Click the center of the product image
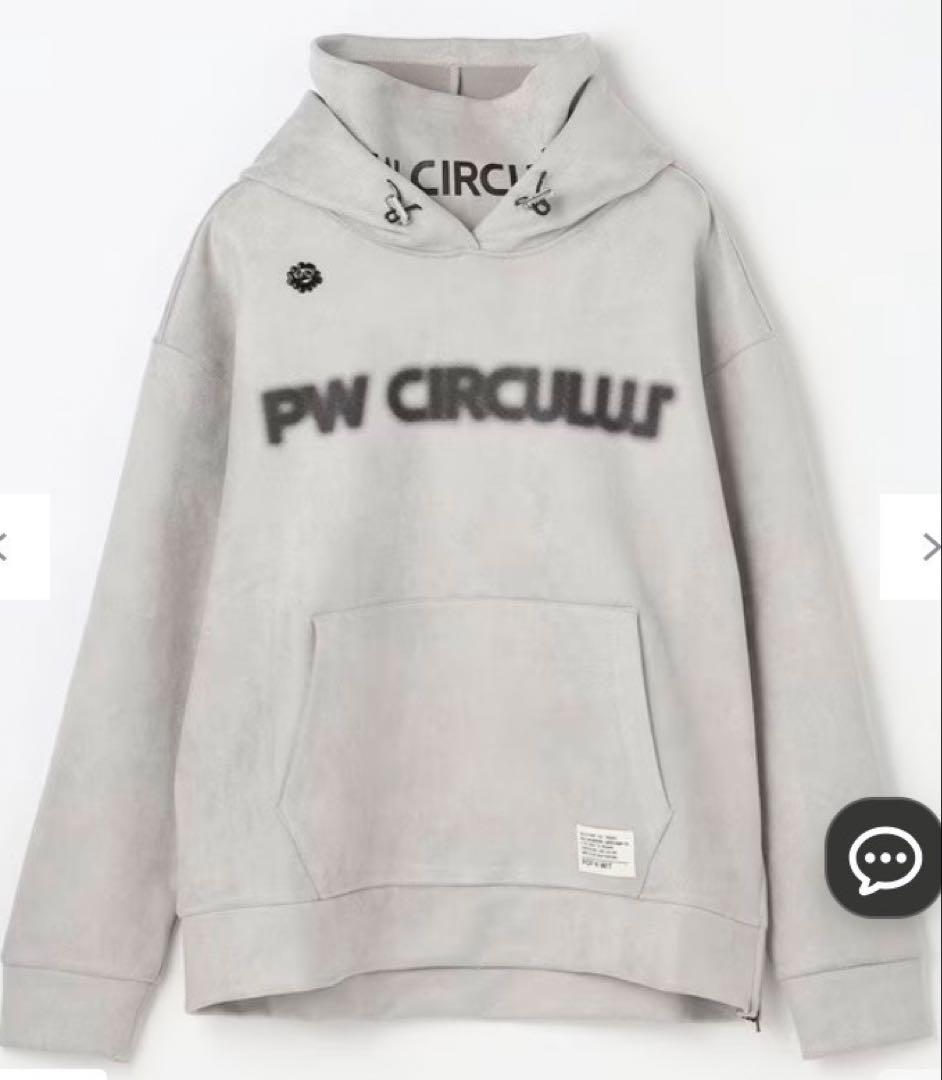The height and width of the screenshot is (1080, 942). 471,540
